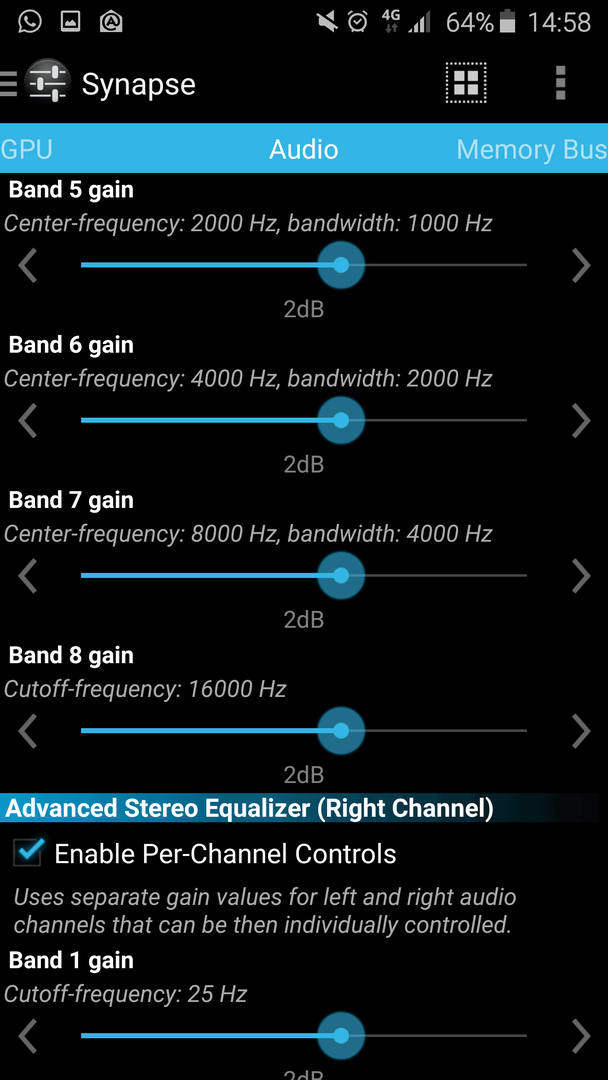This screenshot has width=608, height=1080.
Task: Decrease Band 5 gain with left arrow
Action: (x=28, y=265)
